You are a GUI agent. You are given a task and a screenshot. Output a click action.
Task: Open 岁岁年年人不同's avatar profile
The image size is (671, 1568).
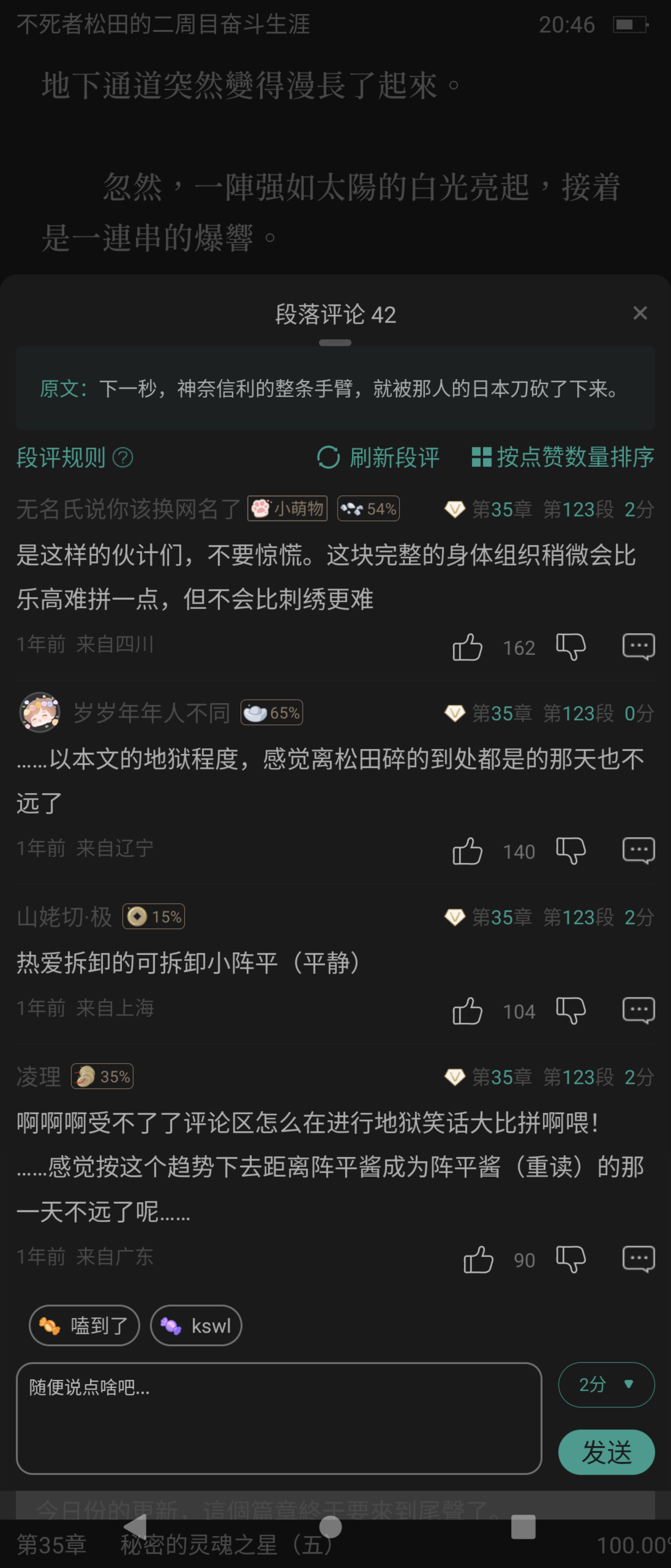click(40, 712)
